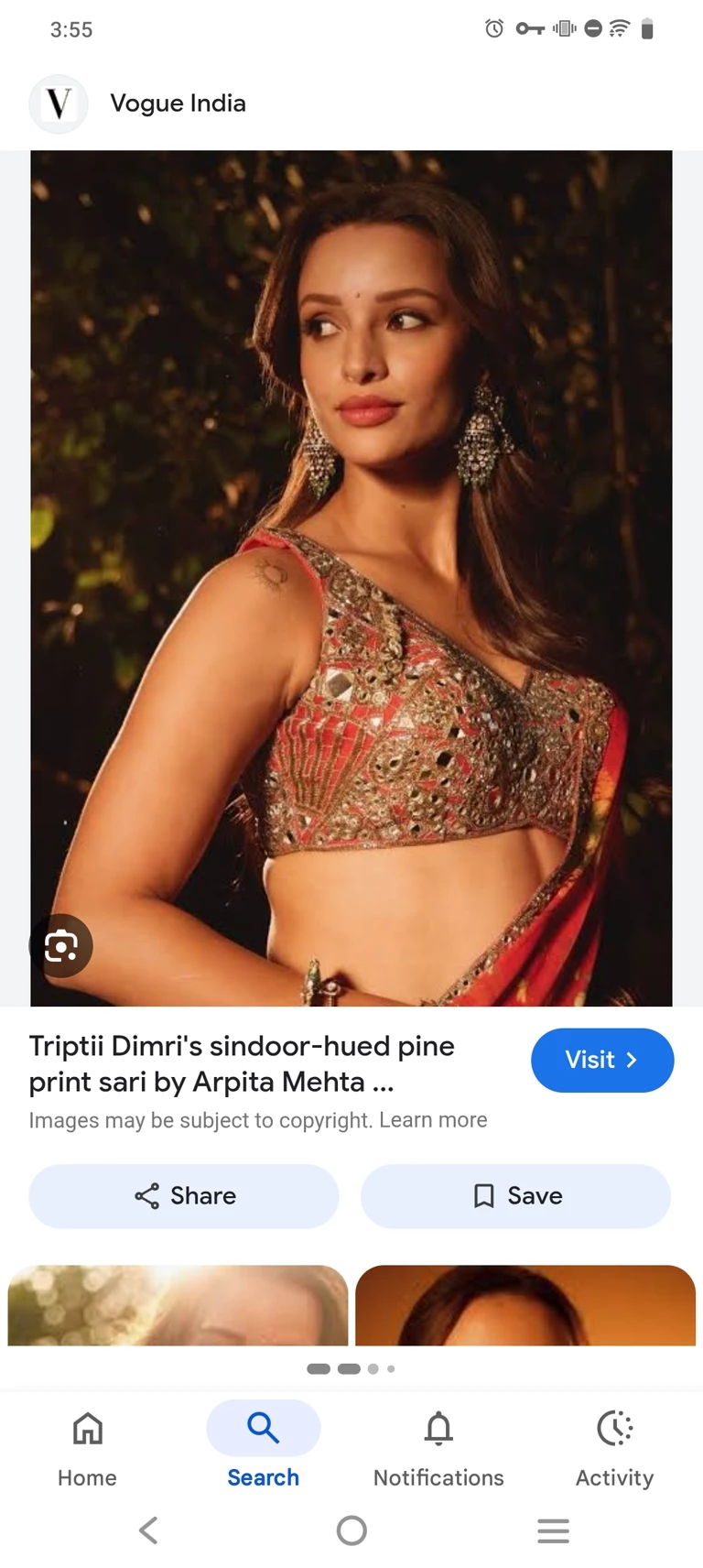This screenshot has height=1568, width=703.
Task: Open the right related image thumbnail
Action: pyautogui.click(x=525, y=1305)
